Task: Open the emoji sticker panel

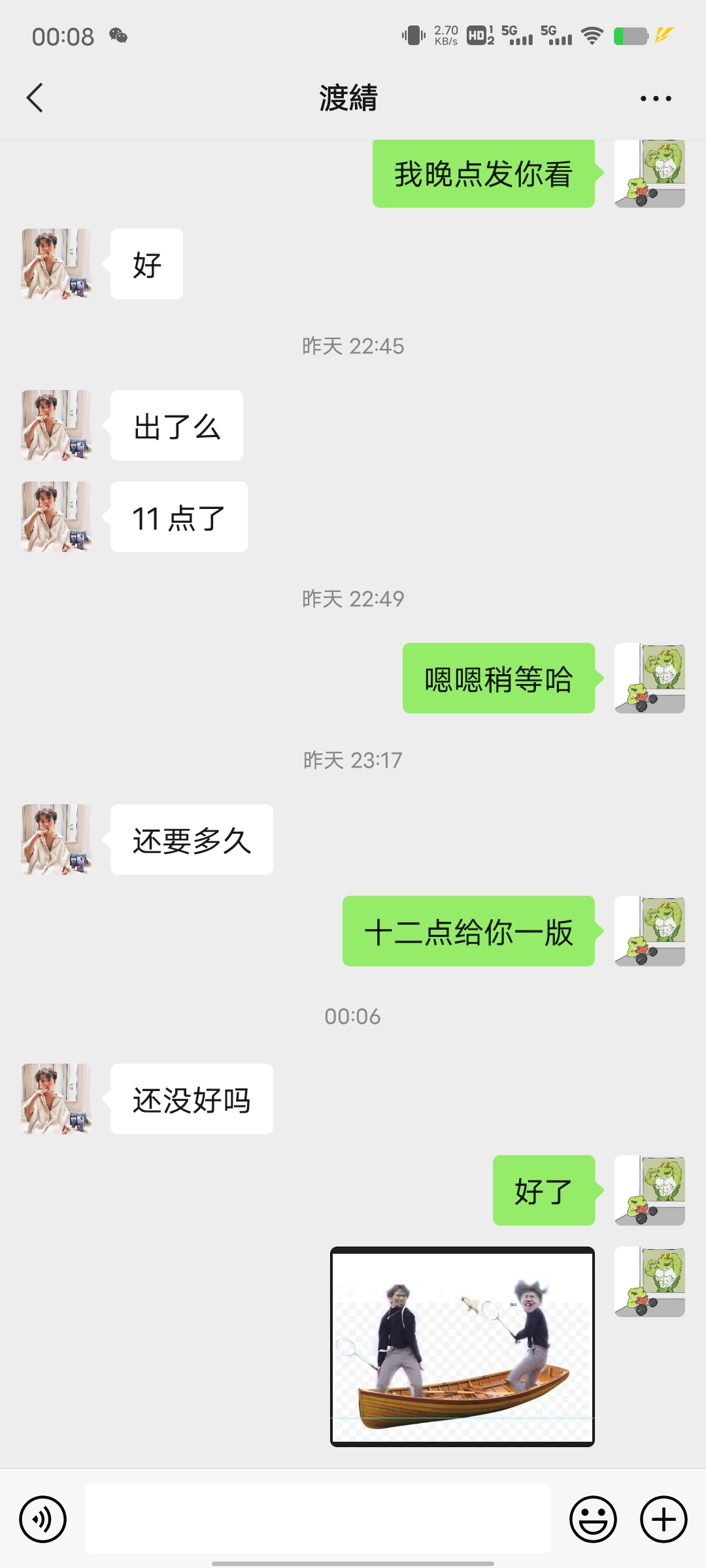Action: point(593,1519)
